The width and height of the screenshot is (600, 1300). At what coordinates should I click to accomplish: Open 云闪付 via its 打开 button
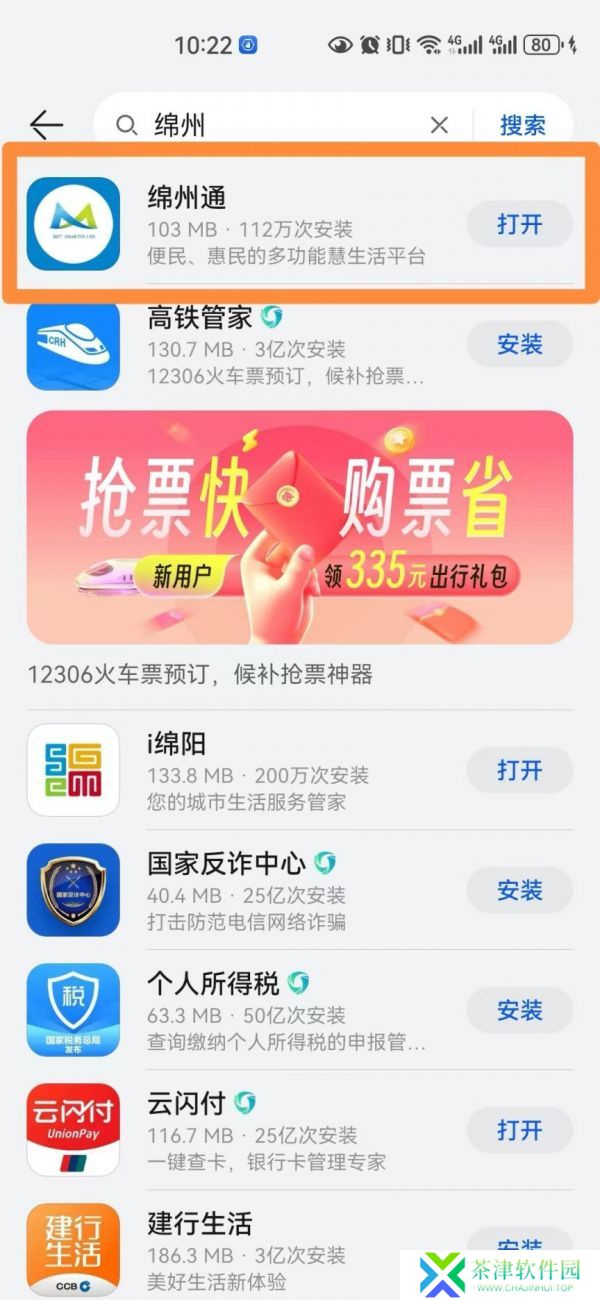[x=519, y=1130]
